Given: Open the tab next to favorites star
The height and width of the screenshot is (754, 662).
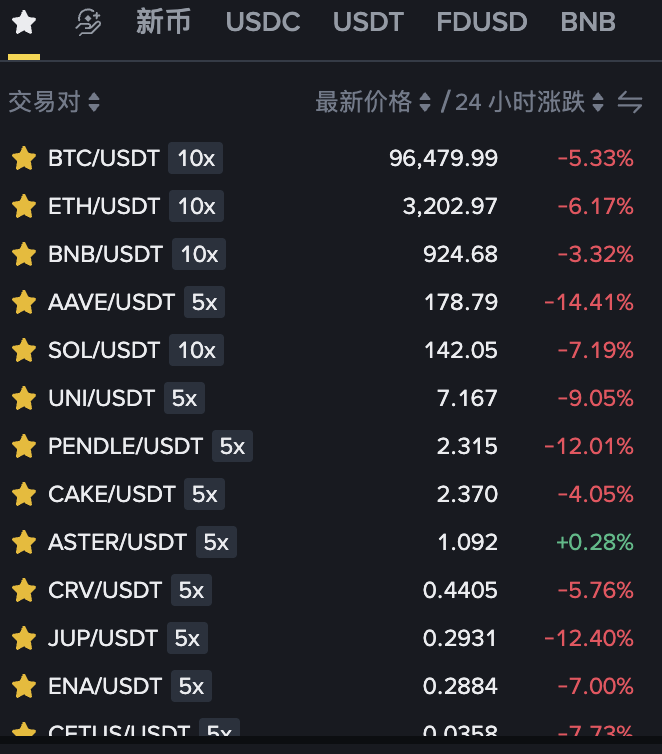Looking at the screenshot, I should pos(89,22).
